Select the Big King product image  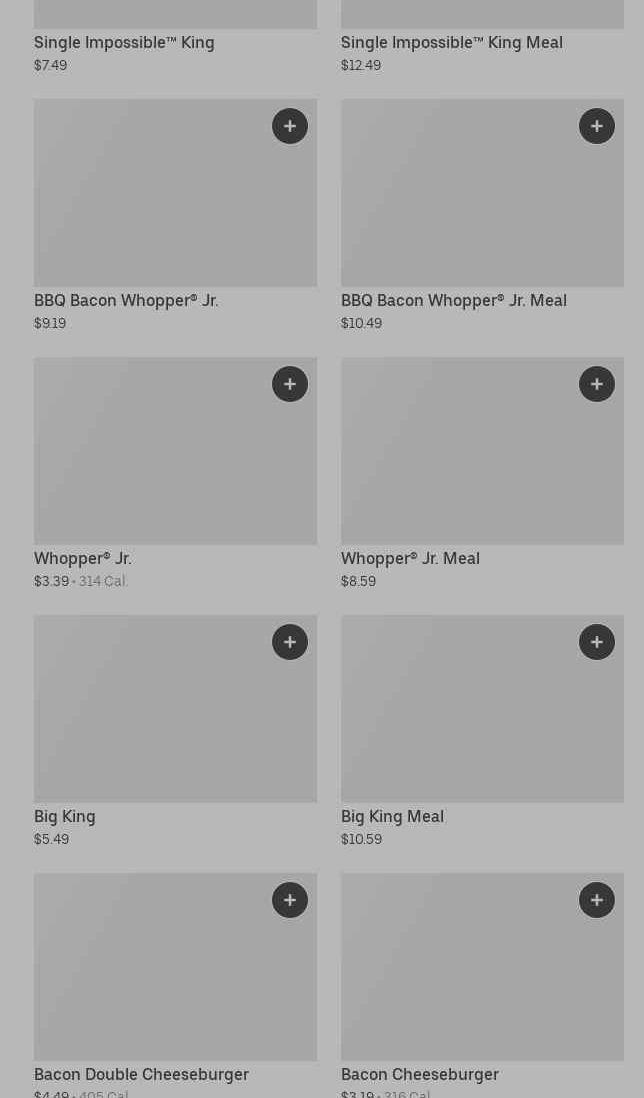coord(175,709)
